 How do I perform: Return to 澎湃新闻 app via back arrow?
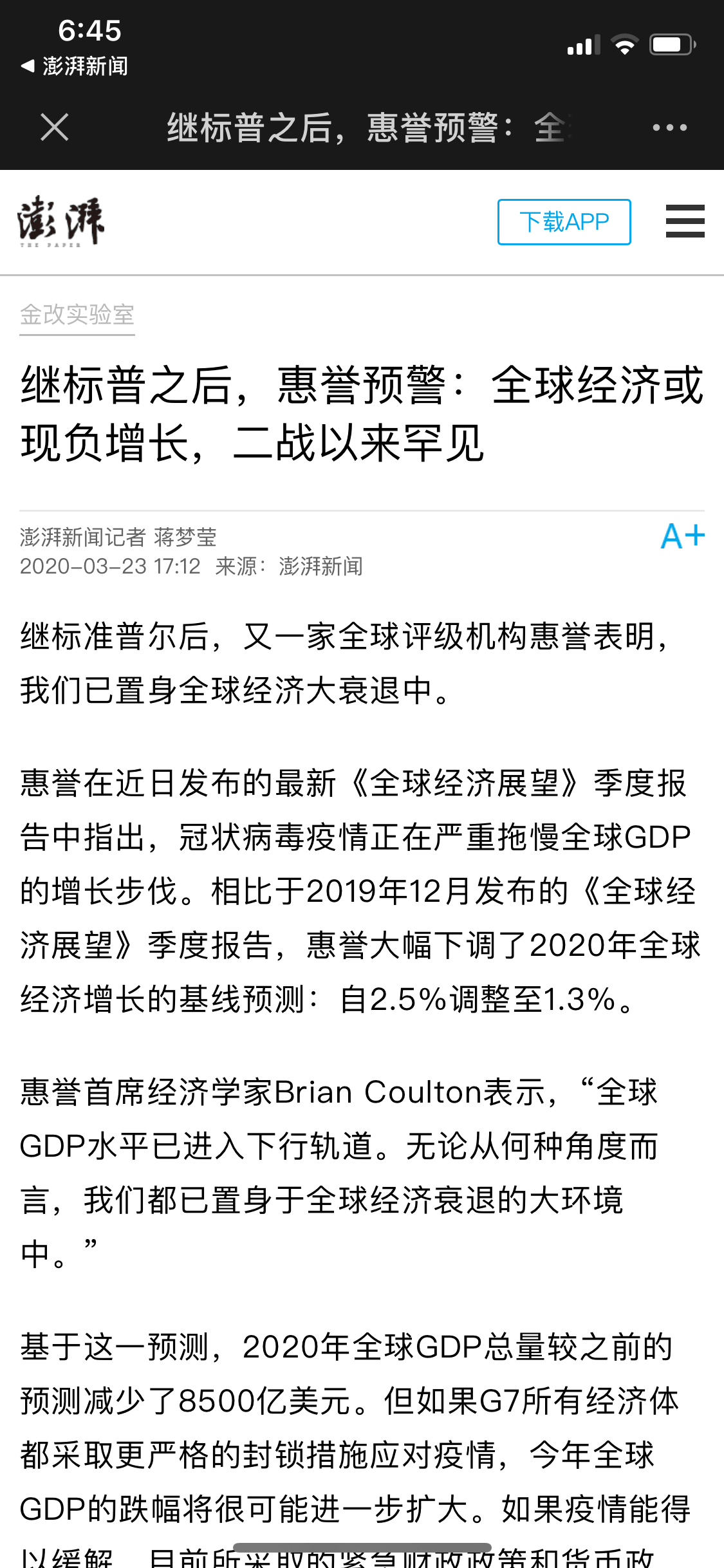74,66
